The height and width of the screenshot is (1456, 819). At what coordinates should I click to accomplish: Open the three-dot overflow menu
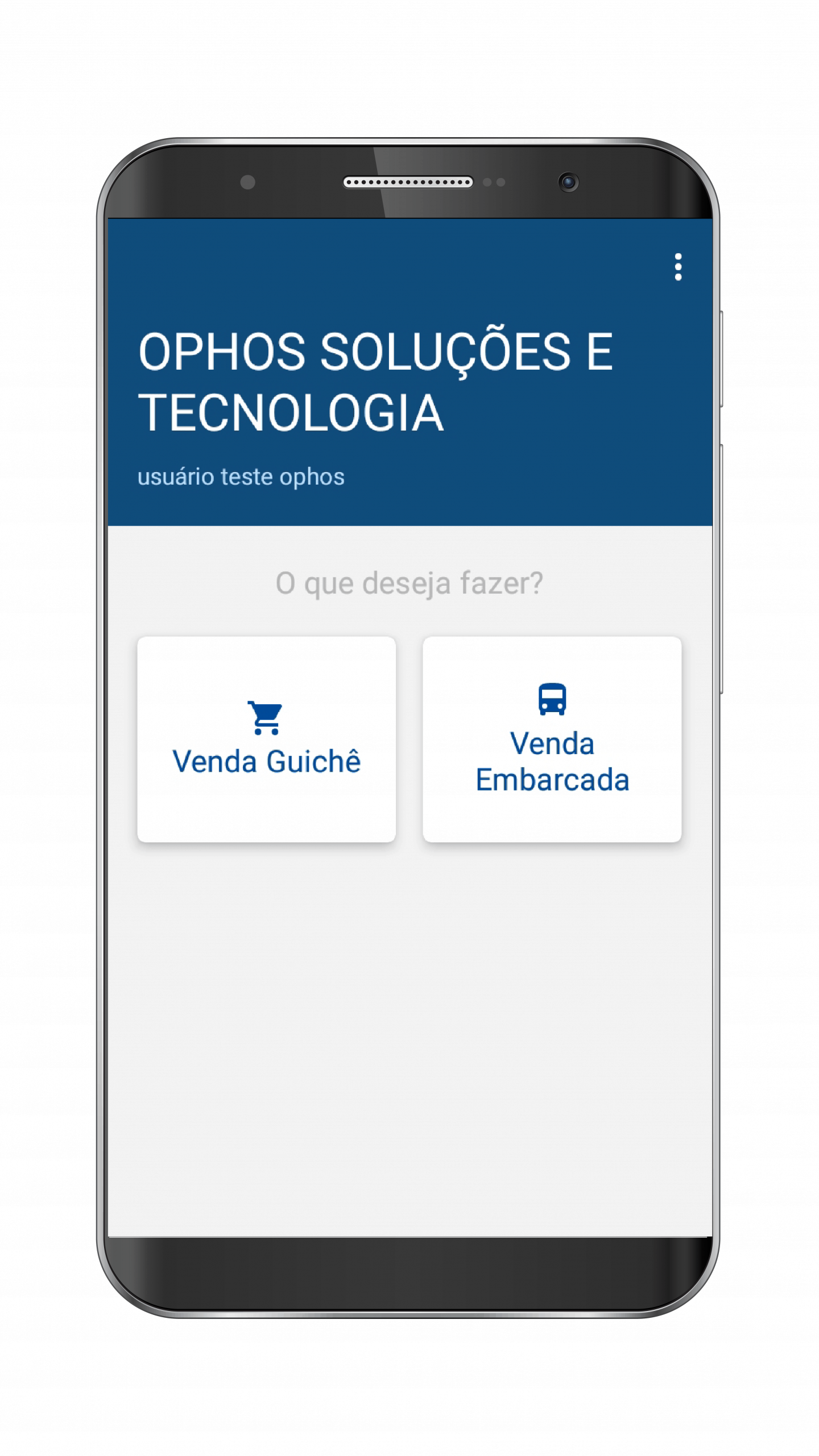[x=677, y=267]
